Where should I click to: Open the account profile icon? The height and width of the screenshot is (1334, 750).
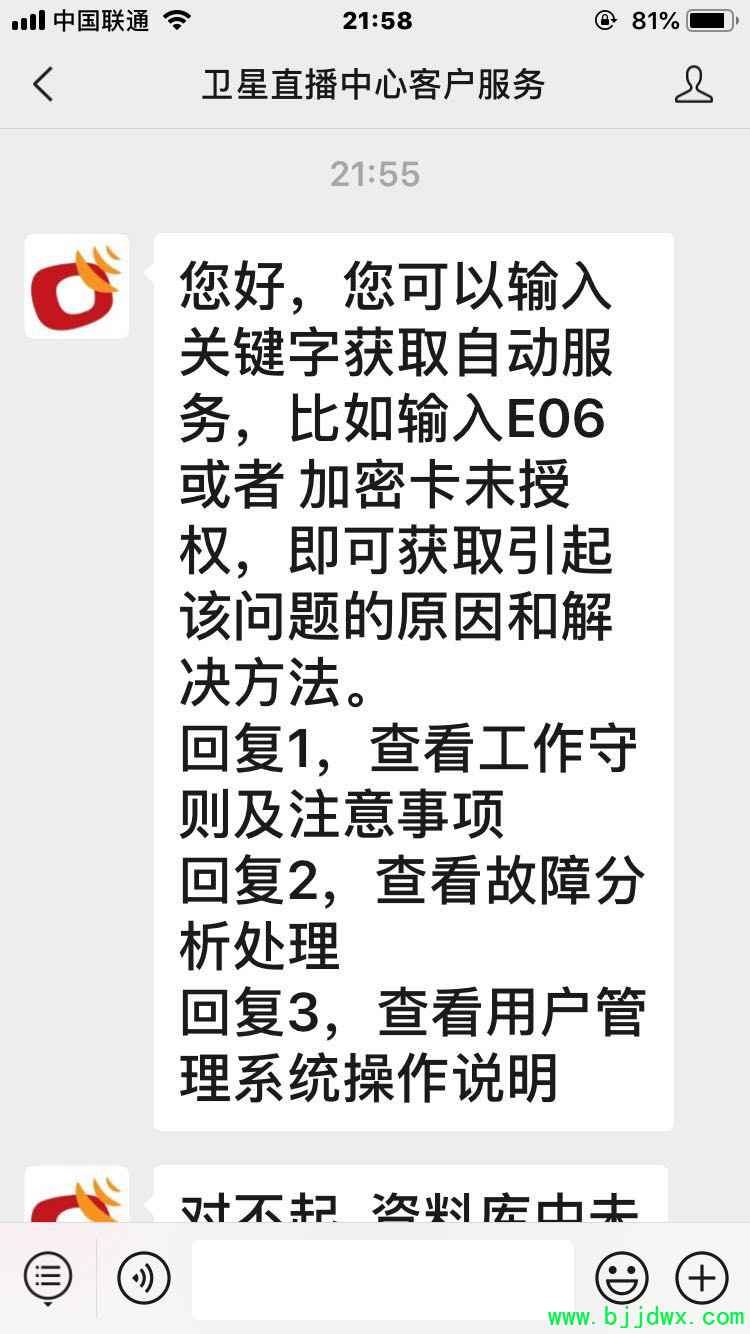click(x=693, y=85)
